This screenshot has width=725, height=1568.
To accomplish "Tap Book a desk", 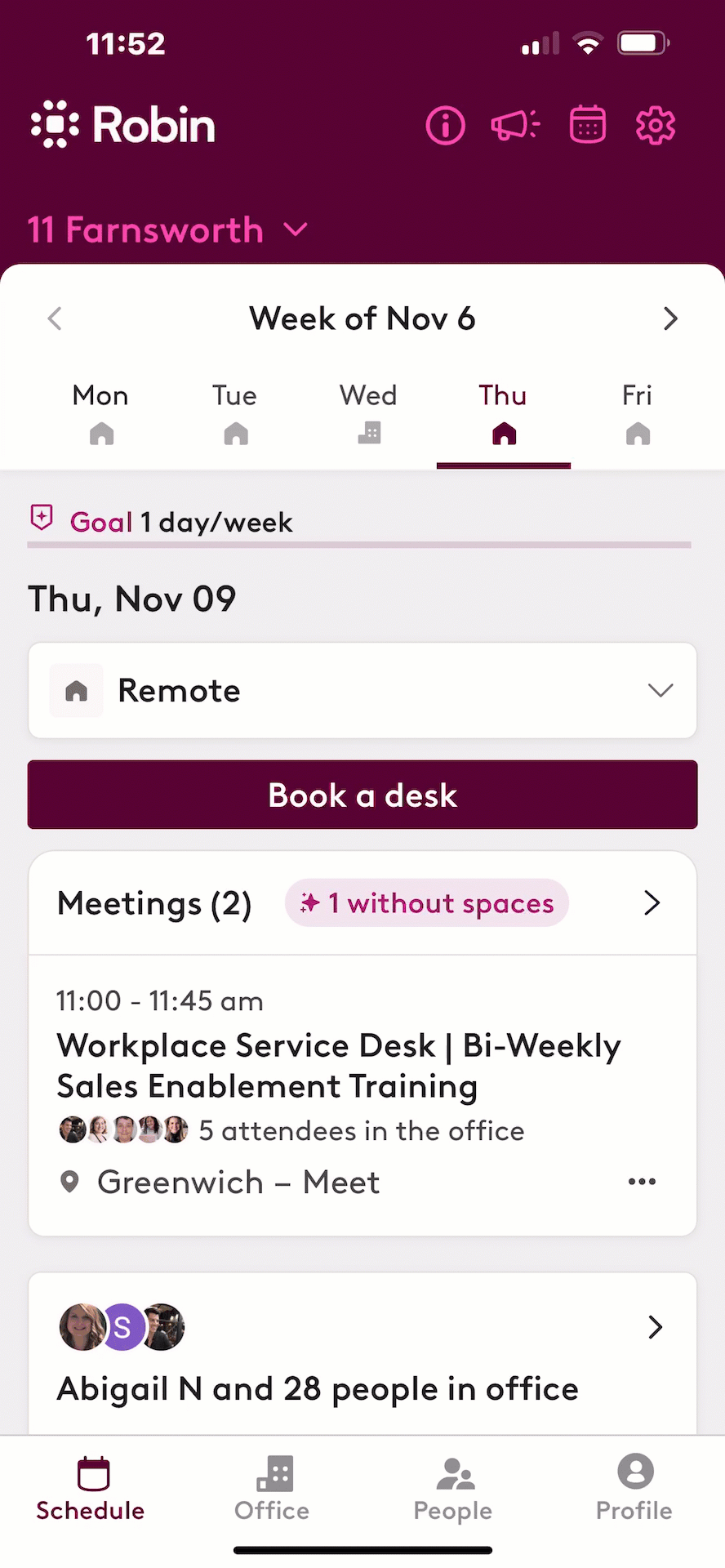I will click(x=362, y=795).
